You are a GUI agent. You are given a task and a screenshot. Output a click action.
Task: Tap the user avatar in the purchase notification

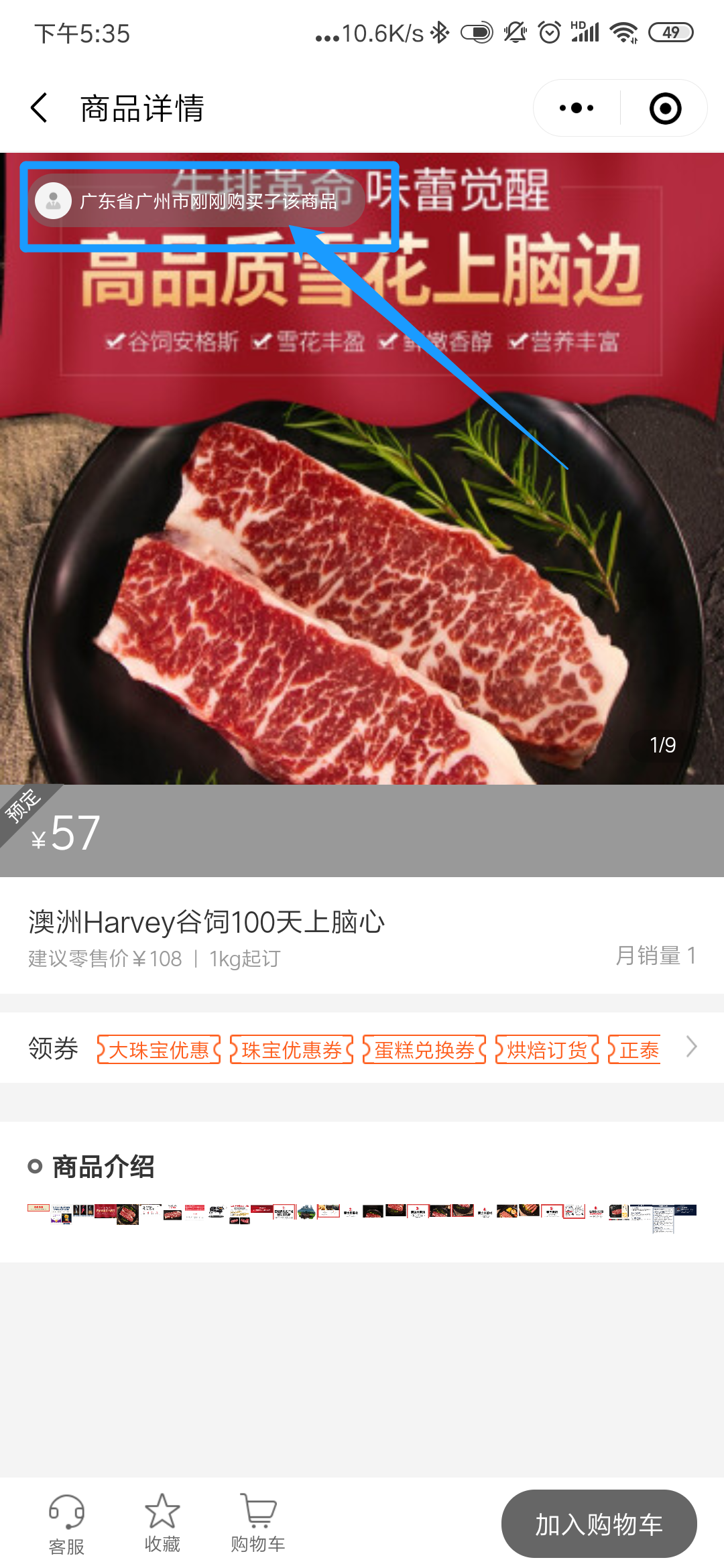(x=53, y=200)
